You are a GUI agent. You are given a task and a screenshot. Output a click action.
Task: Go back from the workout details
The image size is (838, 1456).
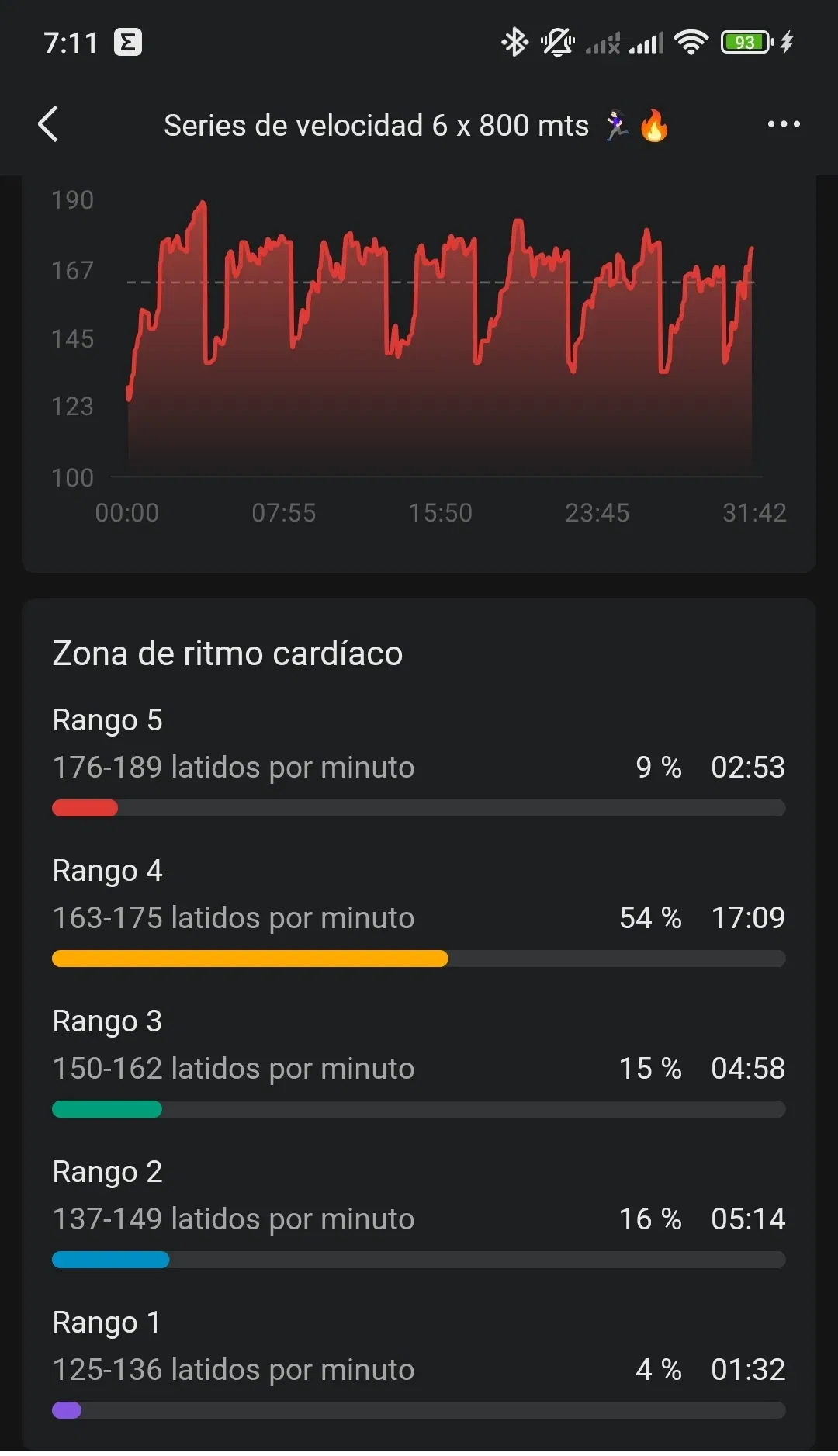coord(48,124)
